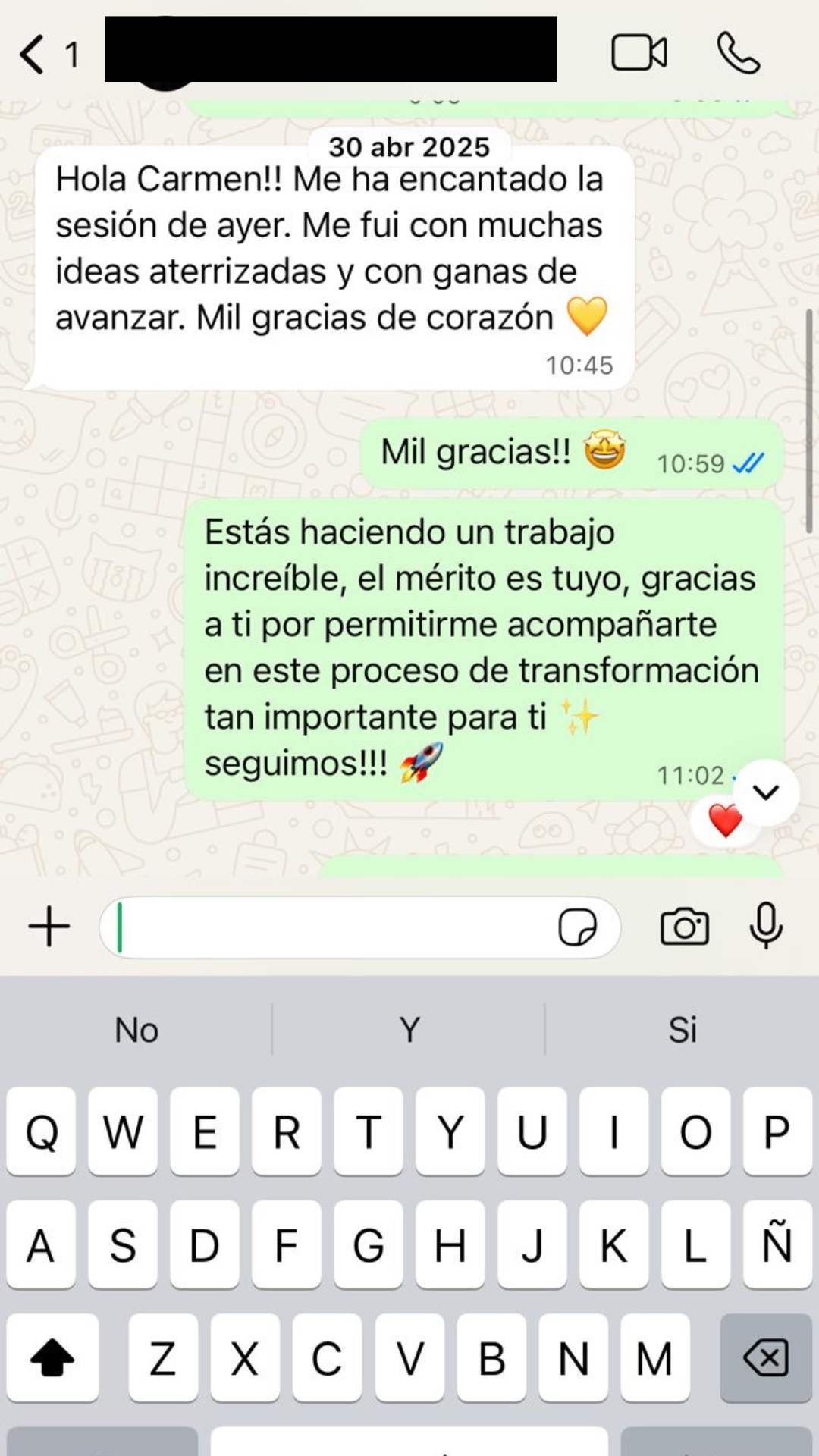Tap the date header 30 abr 2025
The width and height of the screenshot is (819, 1456).
(x=409, y=147)
